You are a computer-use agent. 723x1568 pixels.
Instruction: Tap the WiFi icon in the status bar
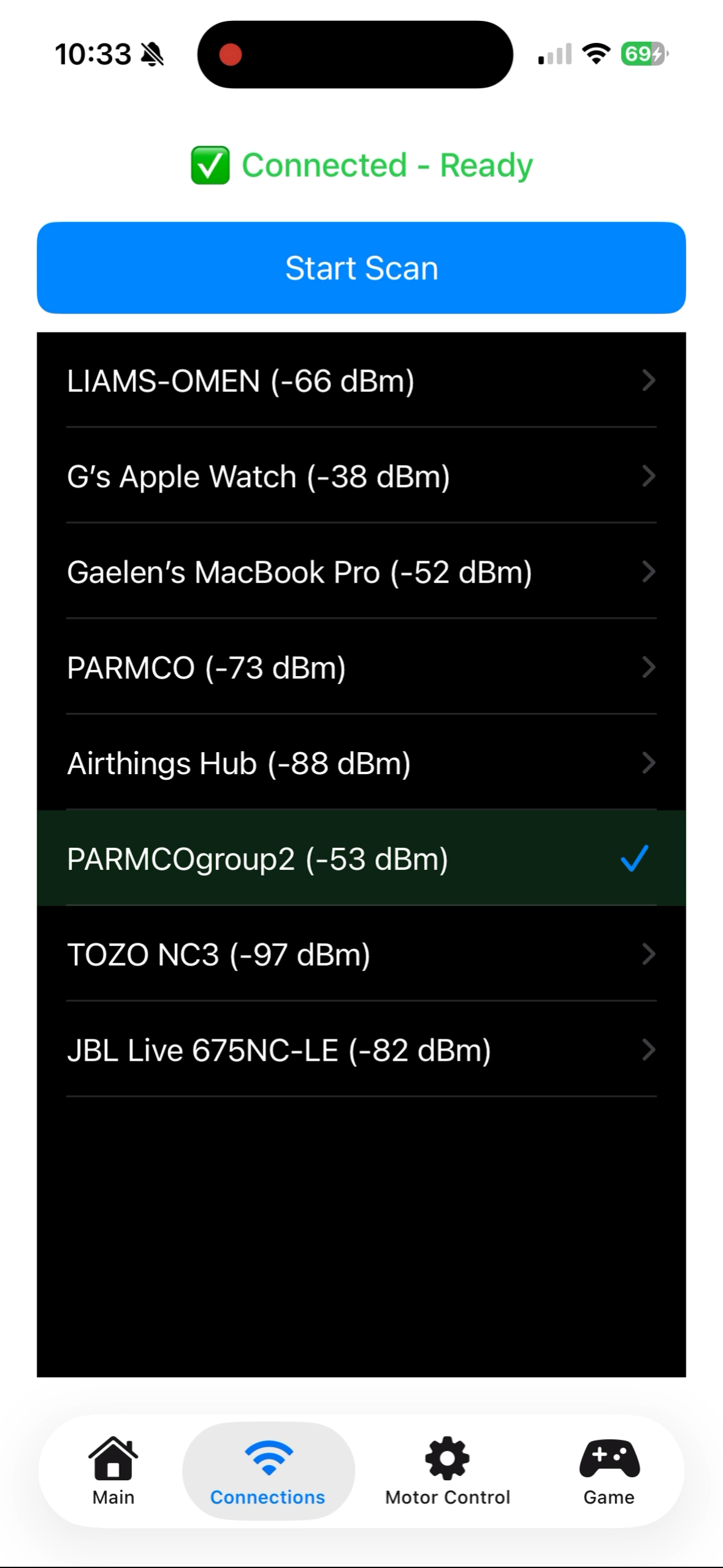tap(594, 54)
